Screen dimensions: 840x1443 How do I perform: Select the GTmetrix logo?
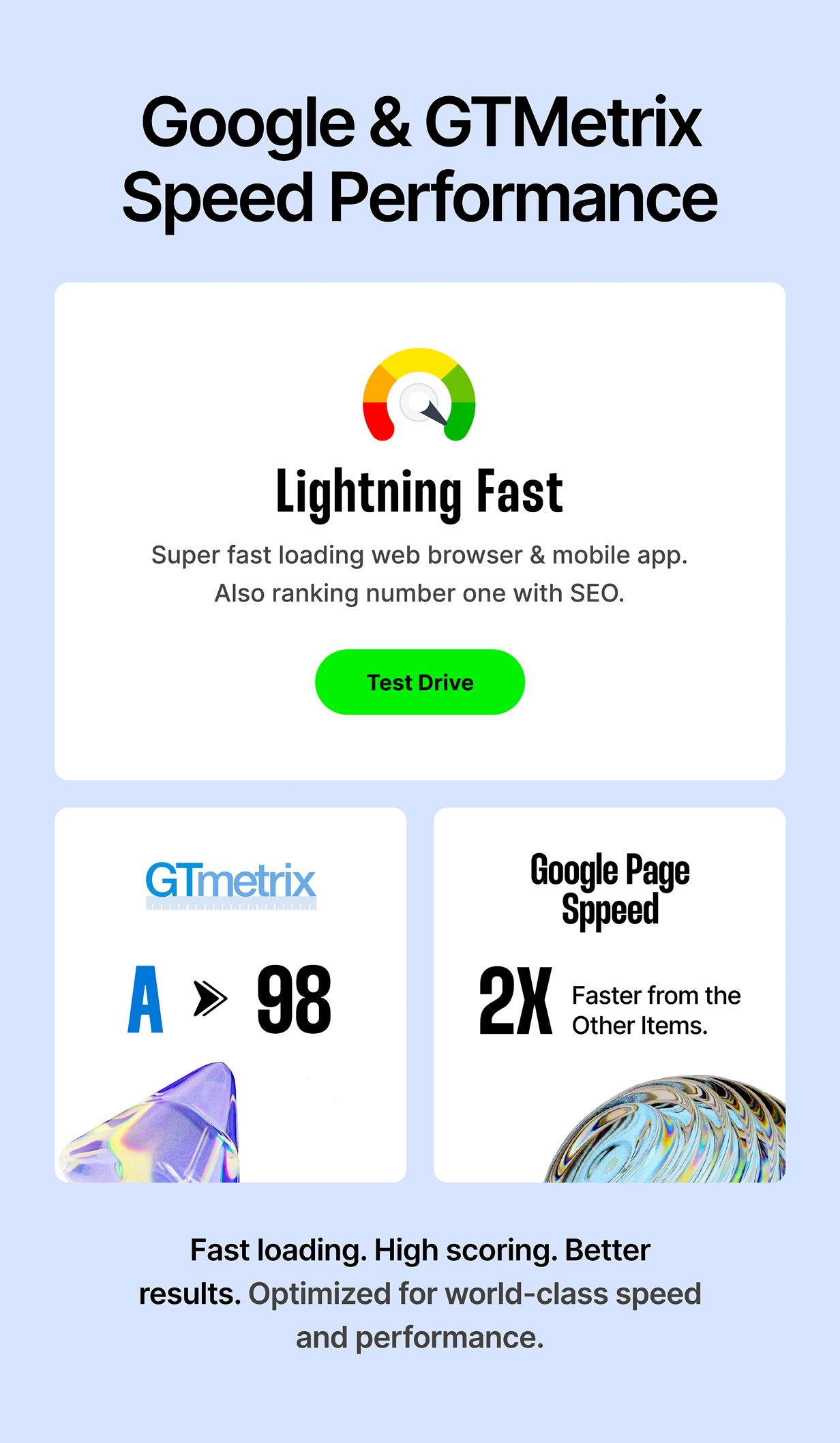(230, 884)
